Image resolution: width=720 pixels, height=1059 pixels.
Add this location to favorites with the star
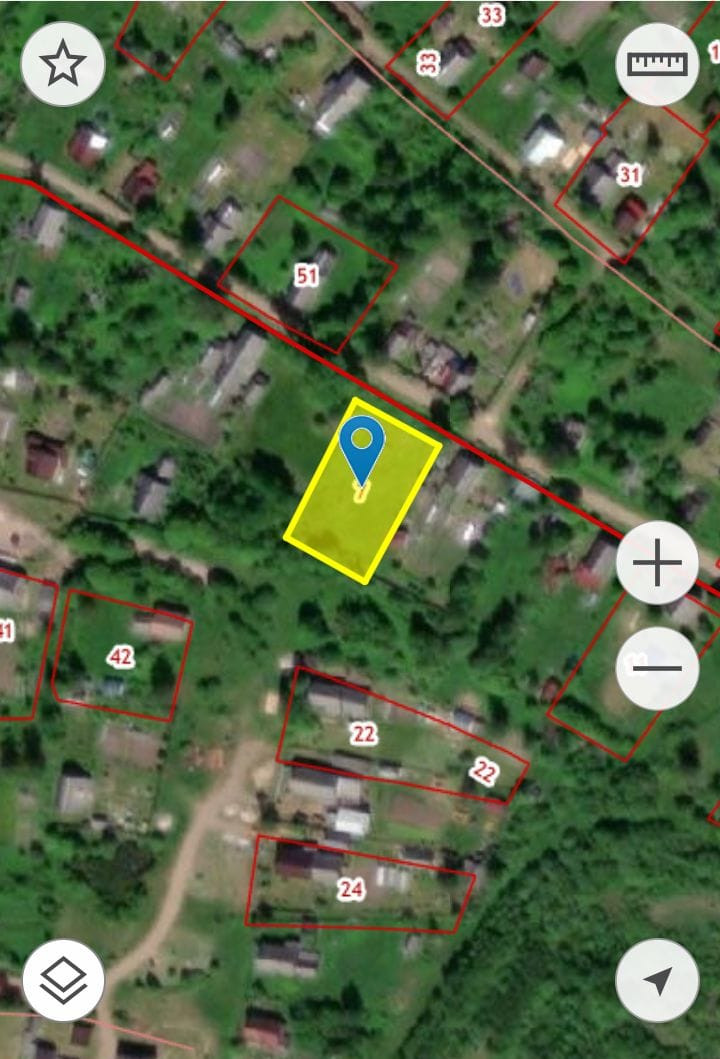(x=62, y=65)
